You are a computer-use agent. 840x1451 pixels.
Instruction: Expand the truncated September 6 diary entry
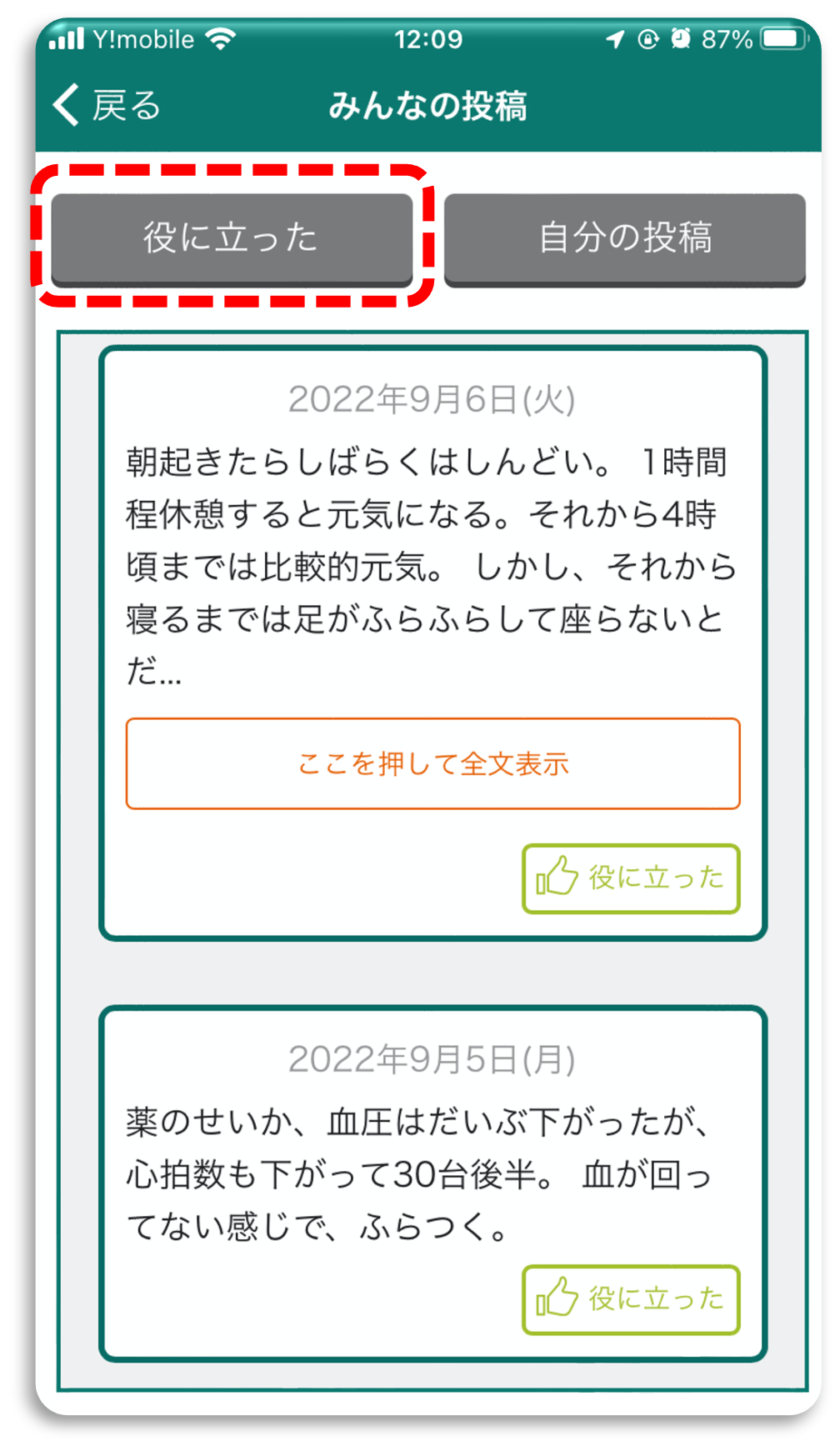[x=433, y=763]
